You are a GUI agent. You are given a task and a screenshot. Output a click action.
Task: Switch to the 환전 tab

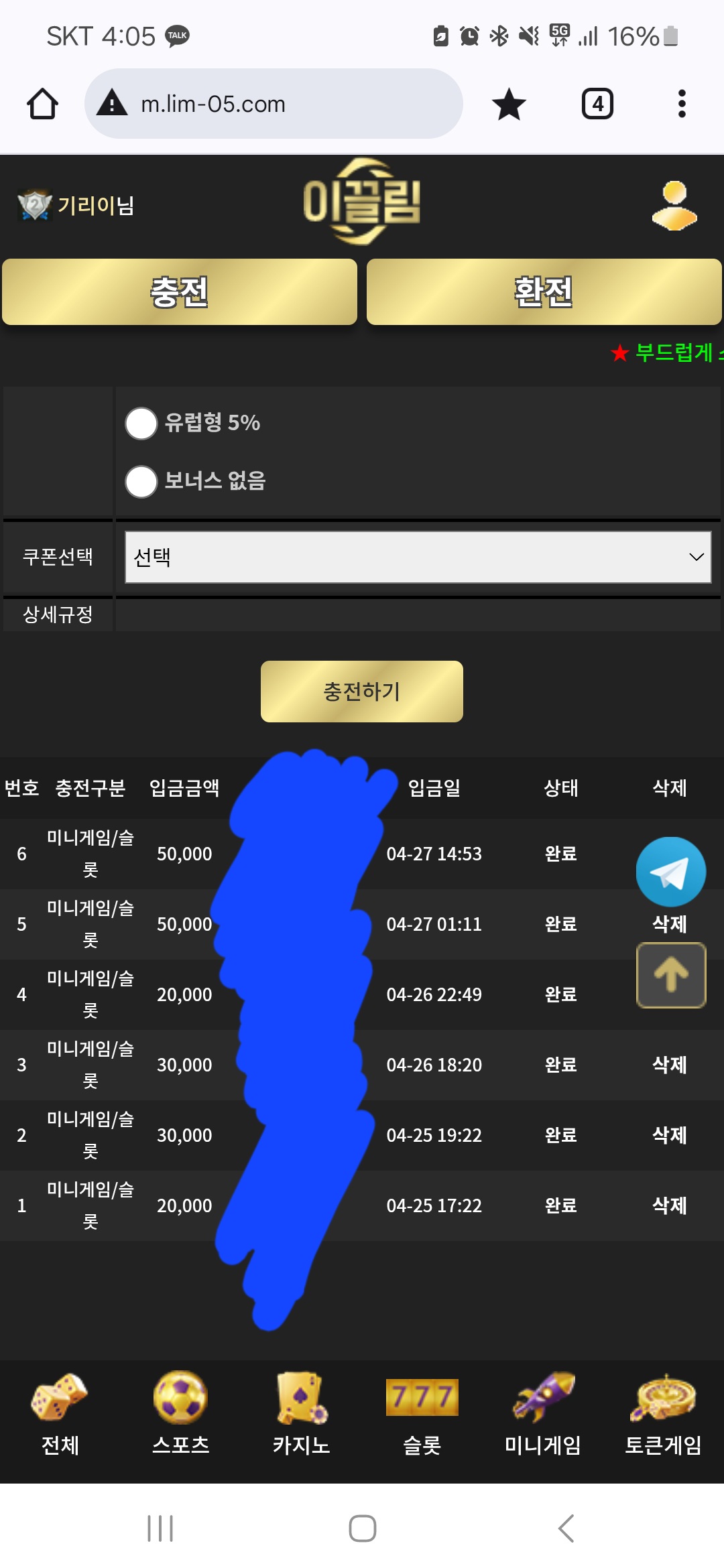[x=544, y=292]
